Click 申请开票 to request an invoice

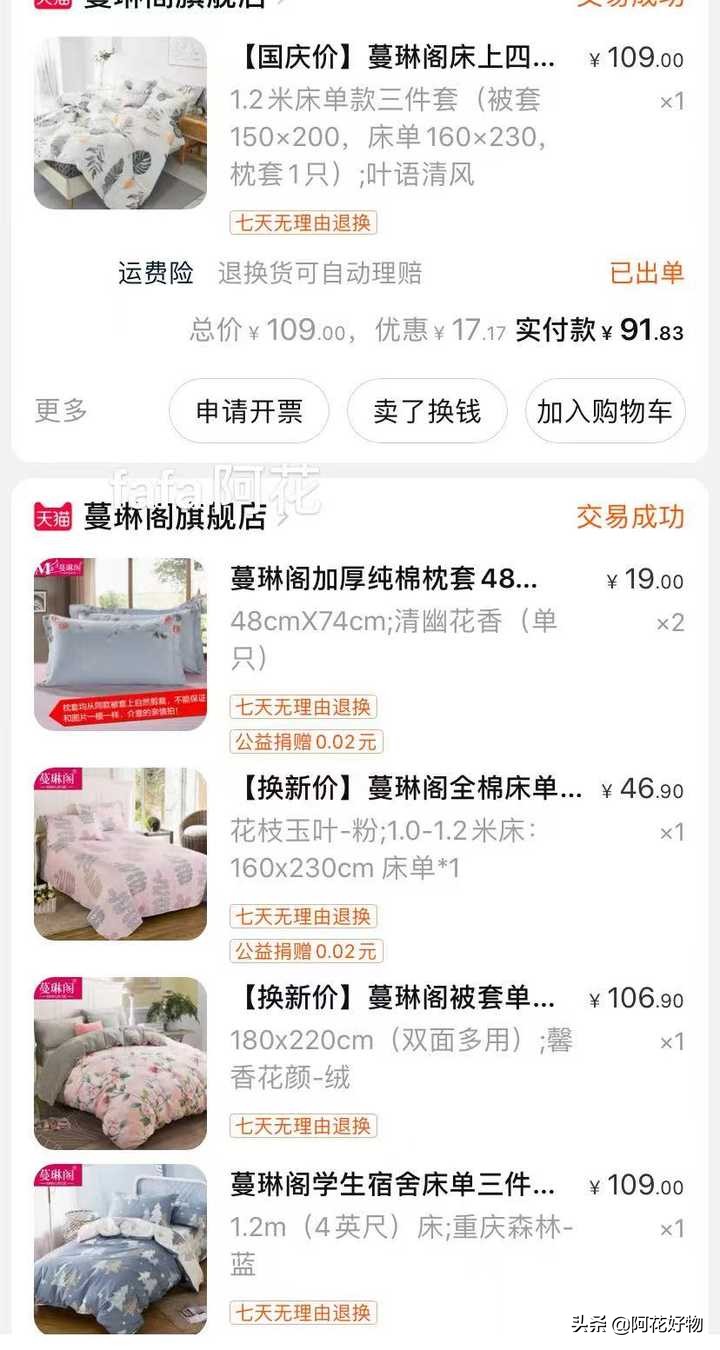248,410
